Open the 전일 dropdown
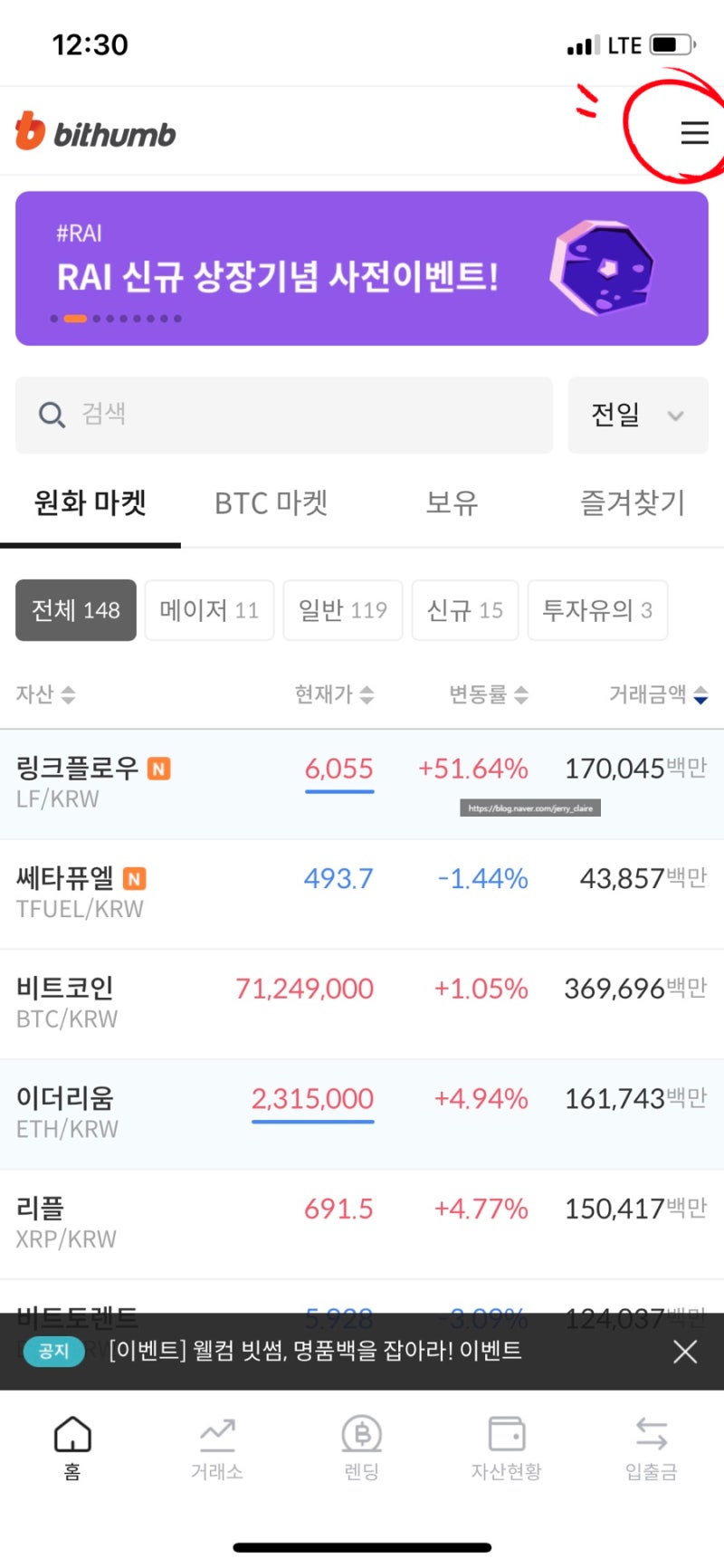The image size is (724, 1568). 638,415
